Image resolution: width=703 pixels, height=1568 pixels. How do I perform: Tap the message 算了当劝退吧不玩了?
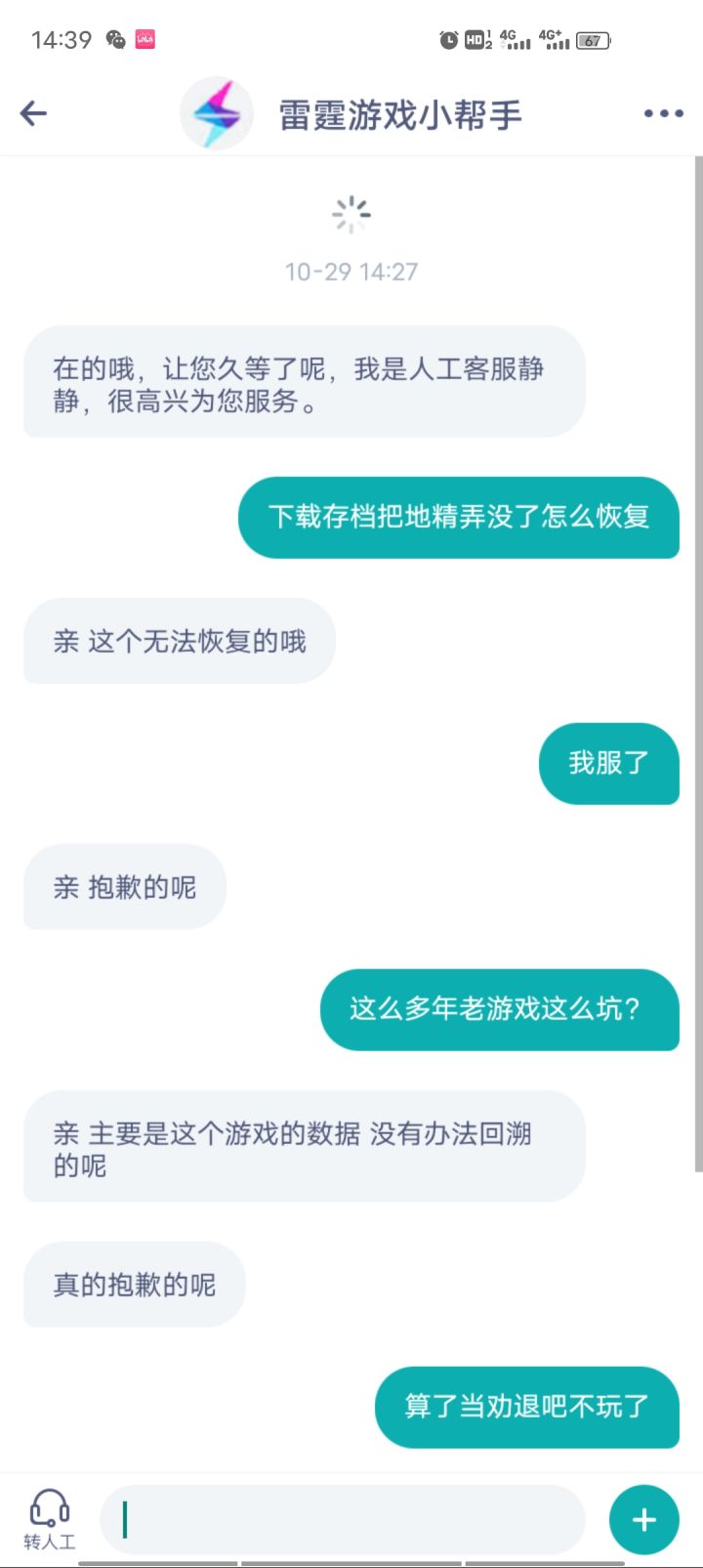[527, 1407]
